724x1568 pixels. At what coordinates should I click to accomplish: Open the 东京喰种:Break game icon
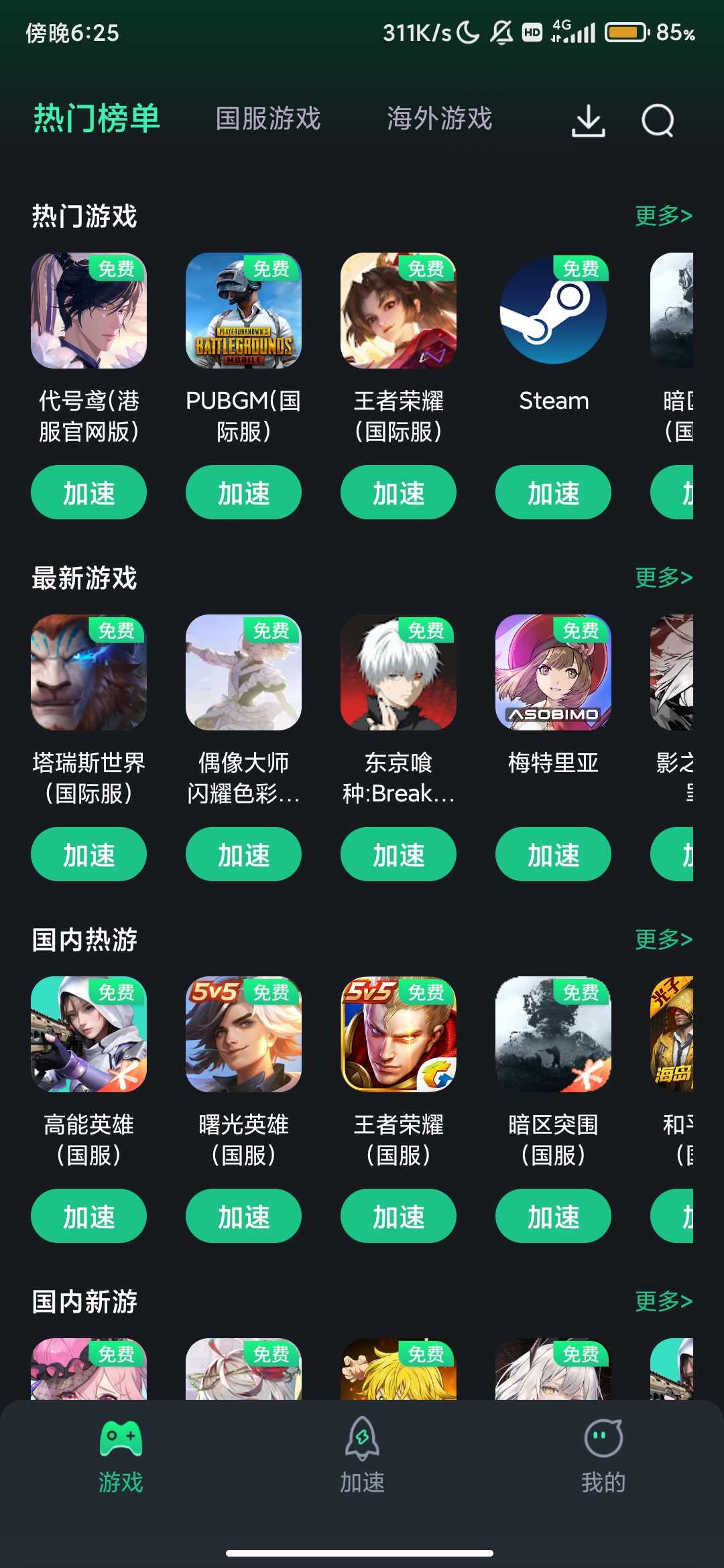coord(398,672)
